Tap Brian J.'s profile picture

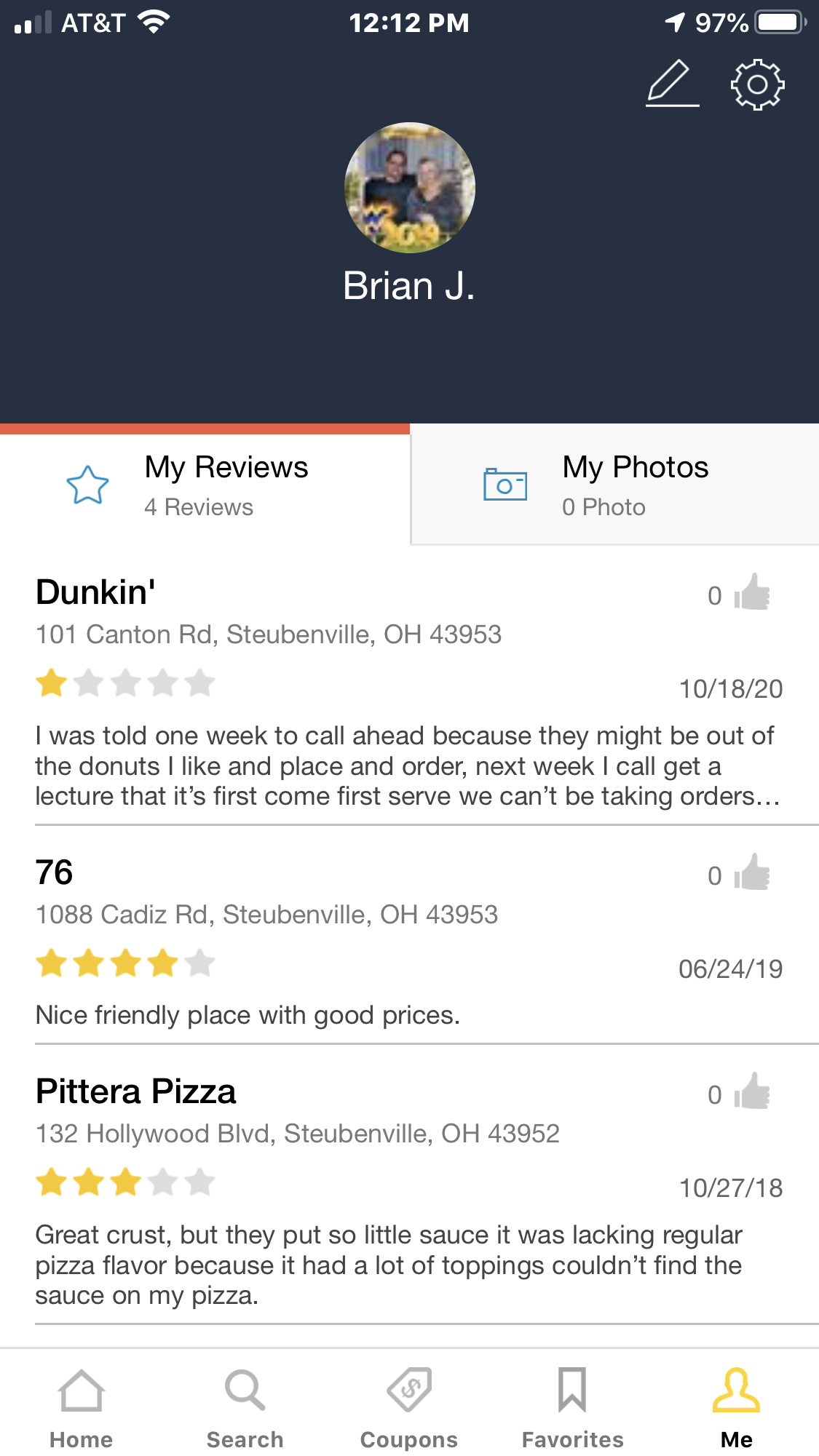(x=410, y=188)
